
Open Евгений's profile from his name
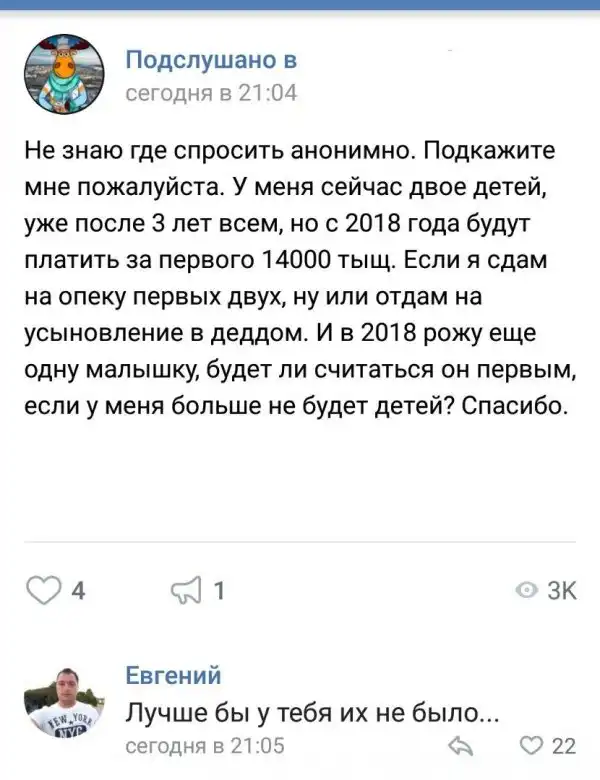click(x=172, y=675)
